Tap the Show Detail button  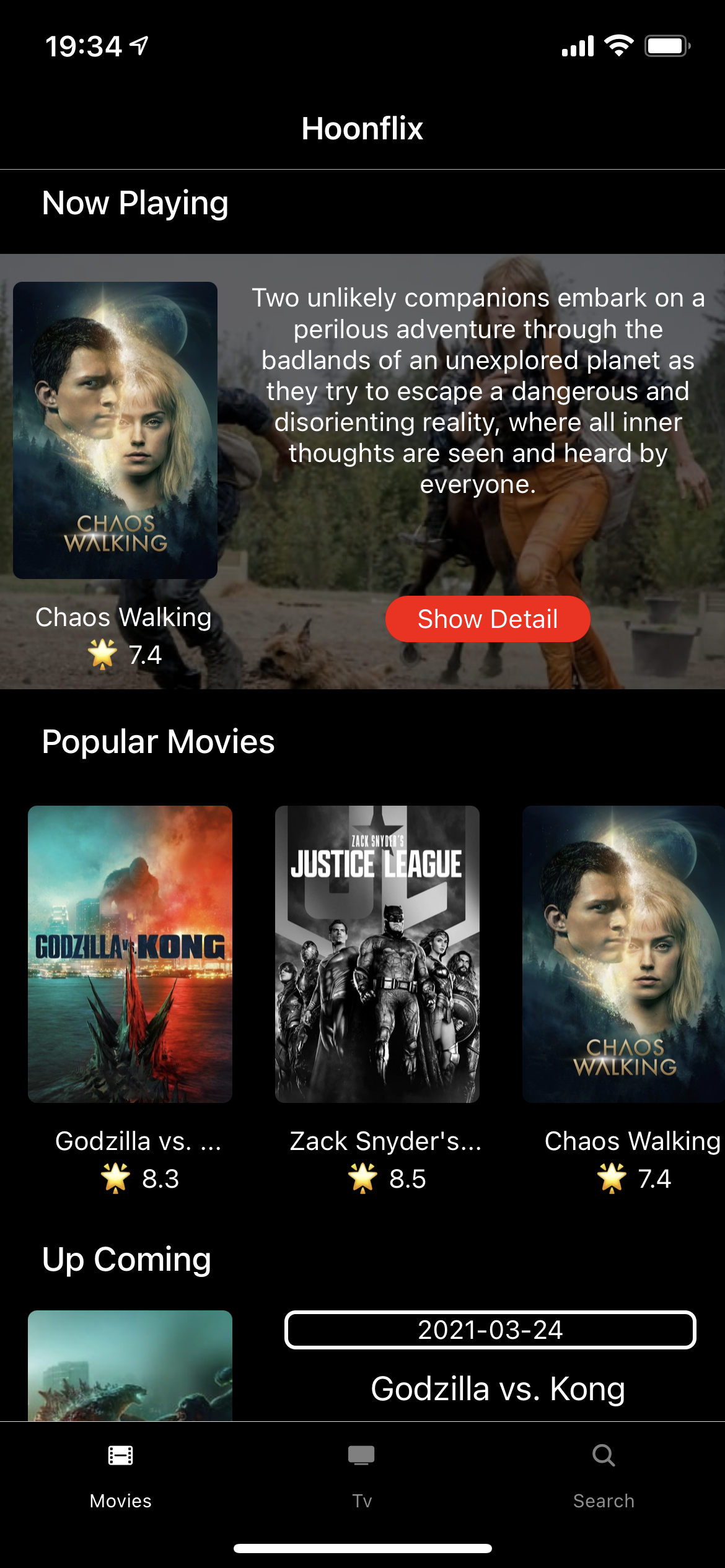[x=488, y=619]
